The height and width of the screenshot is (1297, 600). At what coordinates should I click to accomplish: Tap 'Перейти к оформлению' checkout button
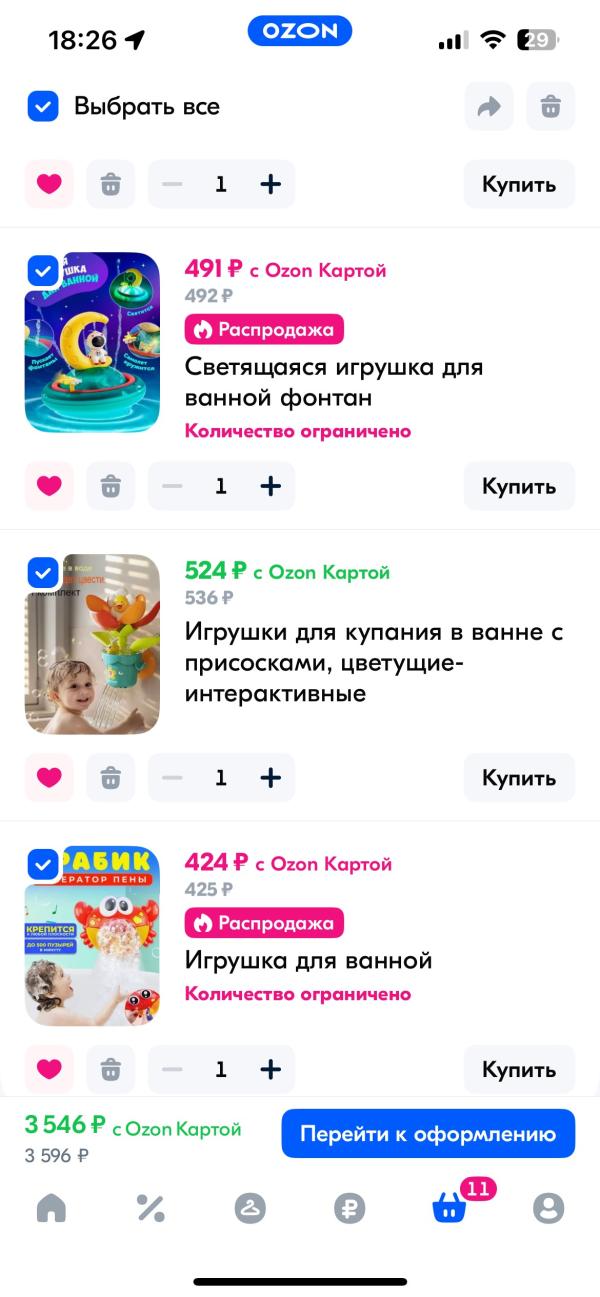(x=428, y=1134)
